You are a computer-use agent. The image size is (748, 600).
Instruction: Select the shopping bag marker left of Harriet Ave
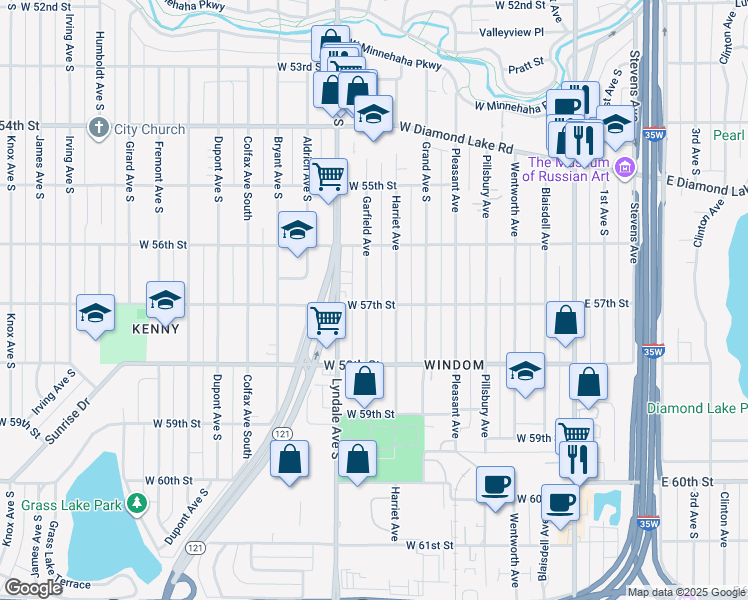(x=357, y=460)
